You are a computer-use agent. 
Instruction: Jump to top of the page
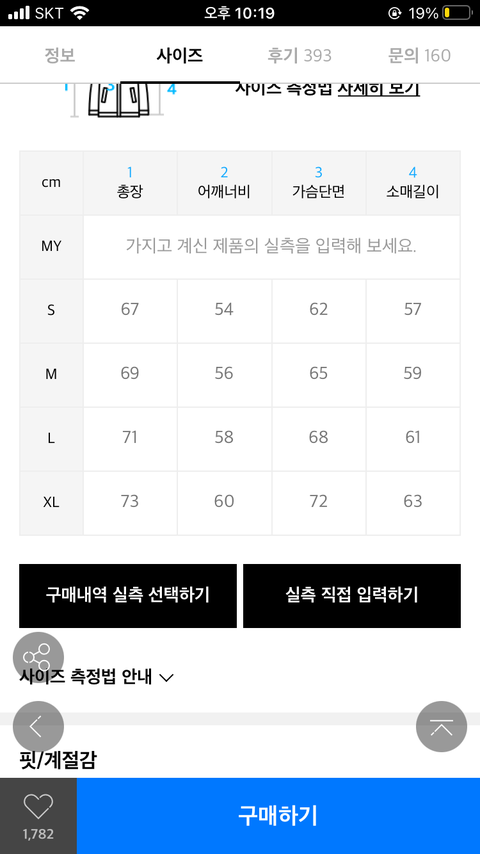tap(441, 727)
